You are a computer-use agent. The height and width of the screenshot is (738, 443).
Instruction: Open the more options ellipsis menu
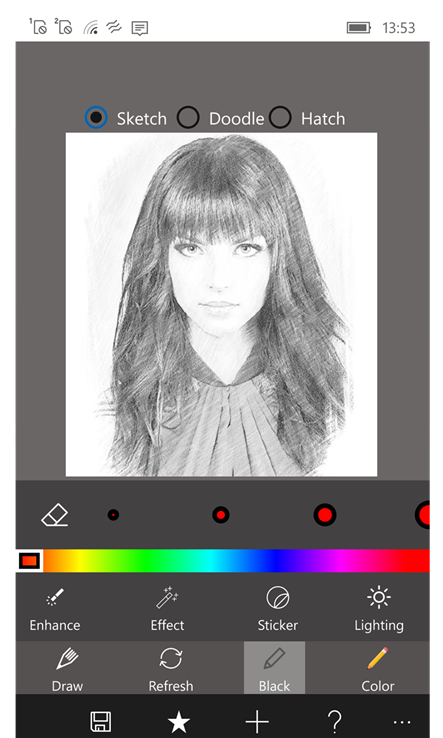[402, 722]
